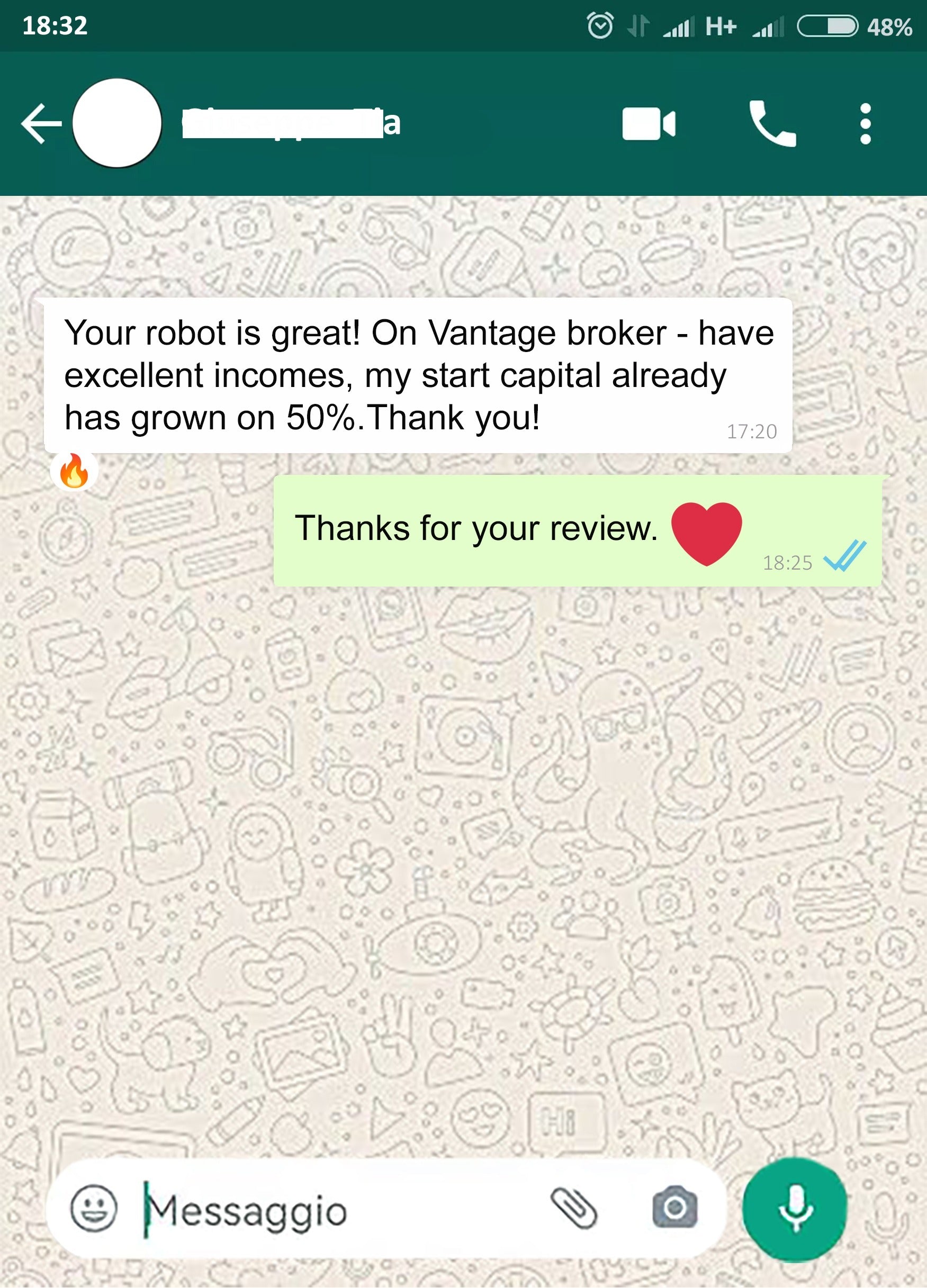Screen dimensions: 927x1288
Task: Start a voice call with this contact
Action: pyautogui.click(x=772, y=123)
